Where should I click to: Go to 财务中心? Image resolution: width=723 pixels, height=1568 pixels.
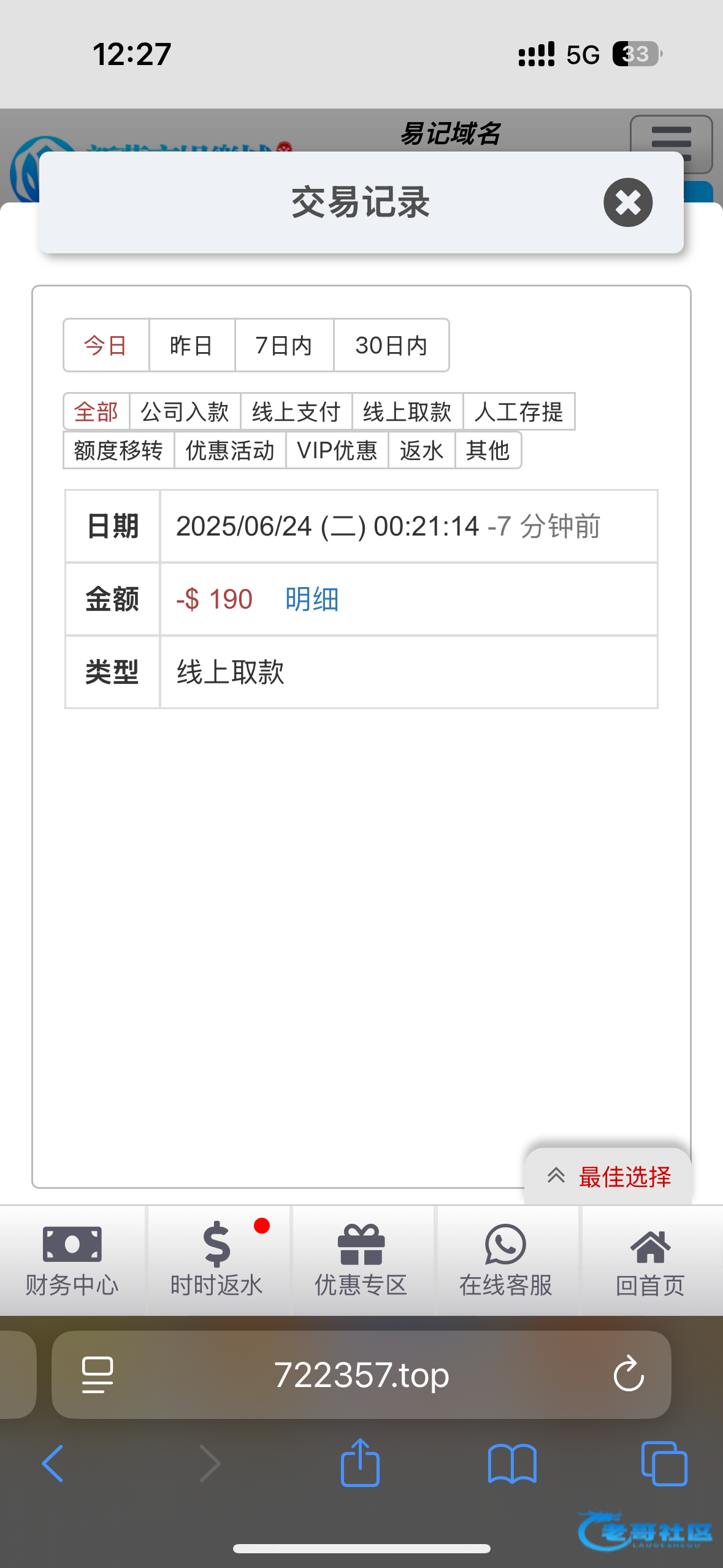coord(72,1260)
